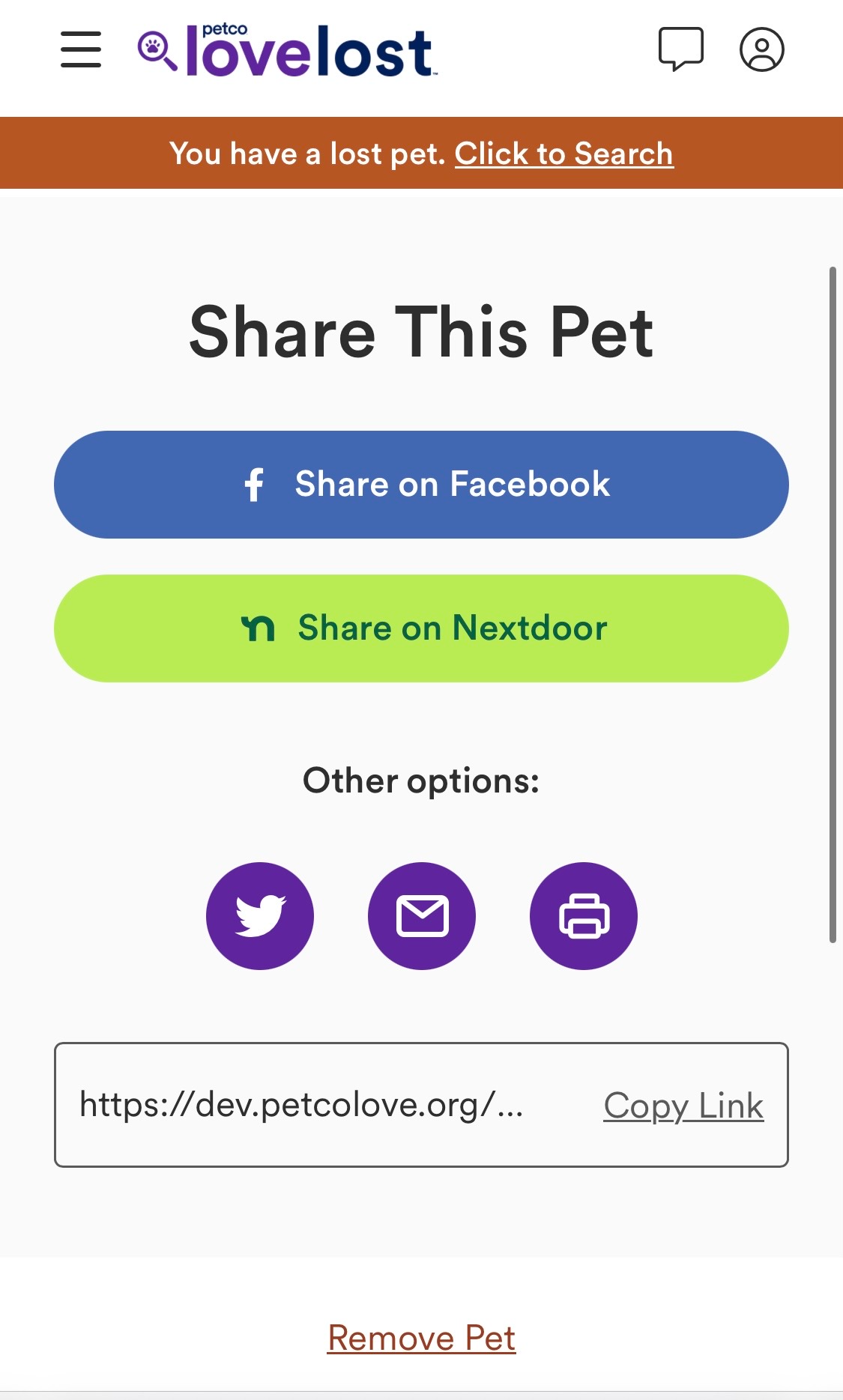Tap Remove Pet link
This screenshot has width=843, height=1400.
click(421, 1338)
